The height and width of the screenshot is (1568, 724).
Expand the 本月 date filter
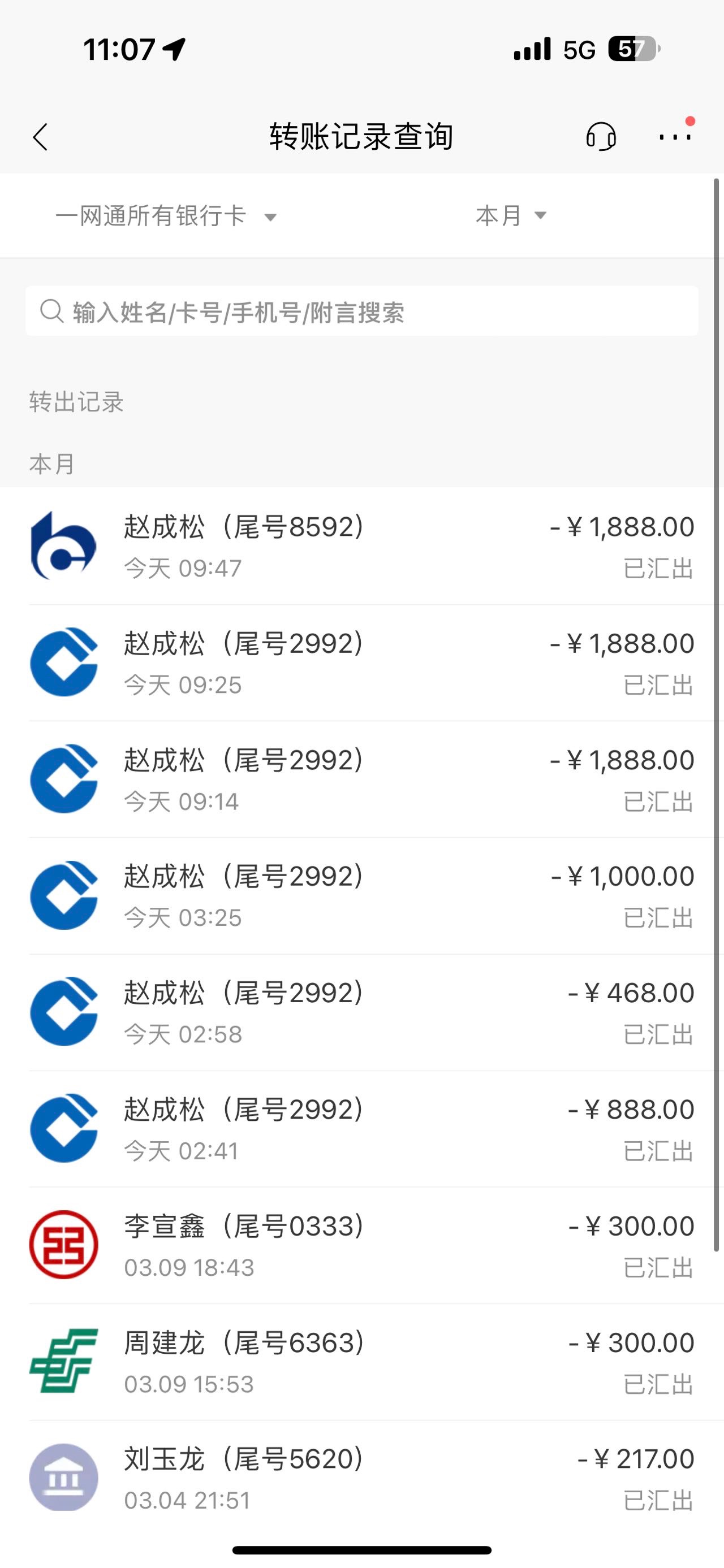510,215
